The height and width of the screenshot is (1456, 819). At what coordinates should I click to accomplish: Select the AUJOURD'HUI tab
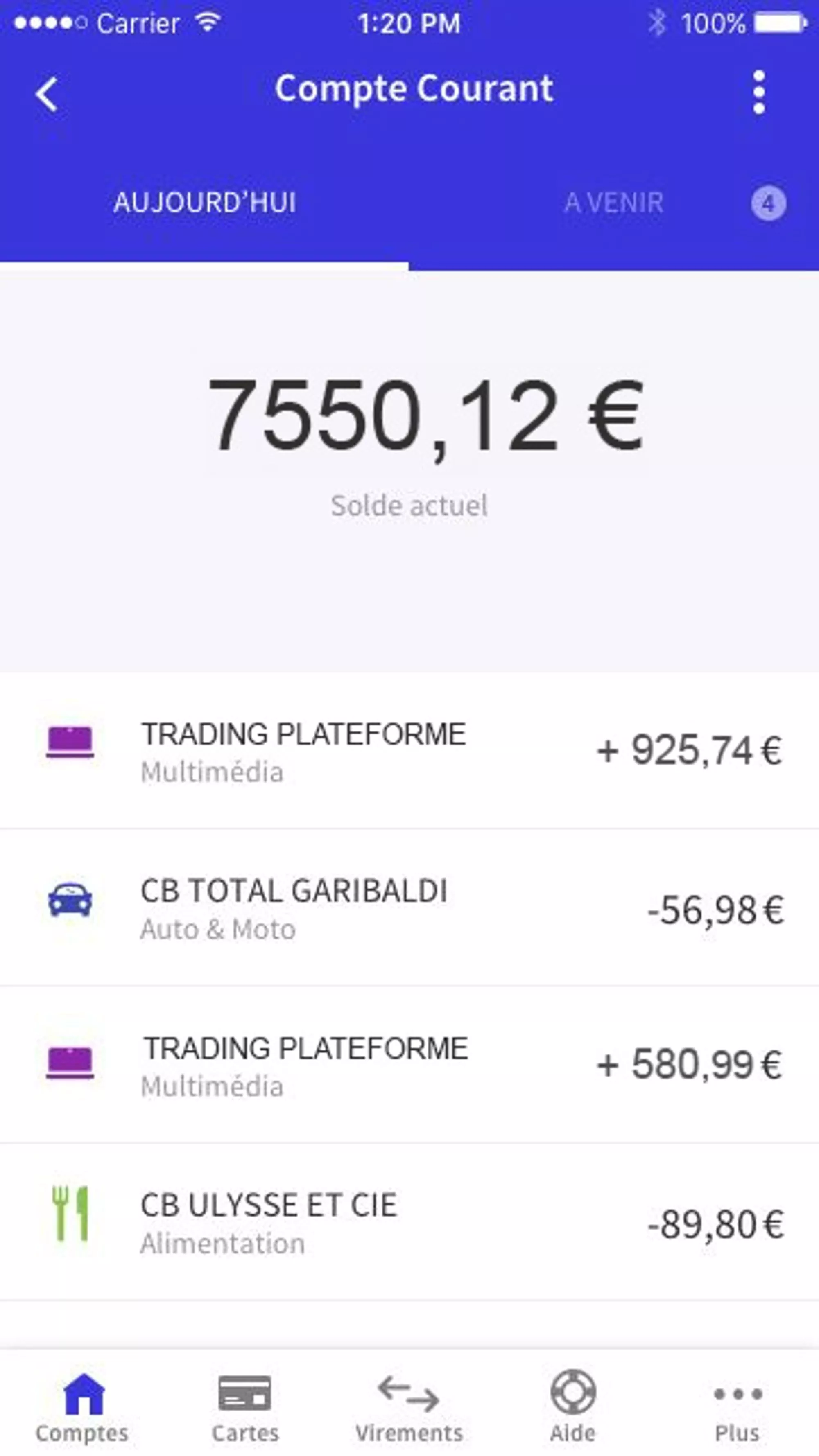205,203
